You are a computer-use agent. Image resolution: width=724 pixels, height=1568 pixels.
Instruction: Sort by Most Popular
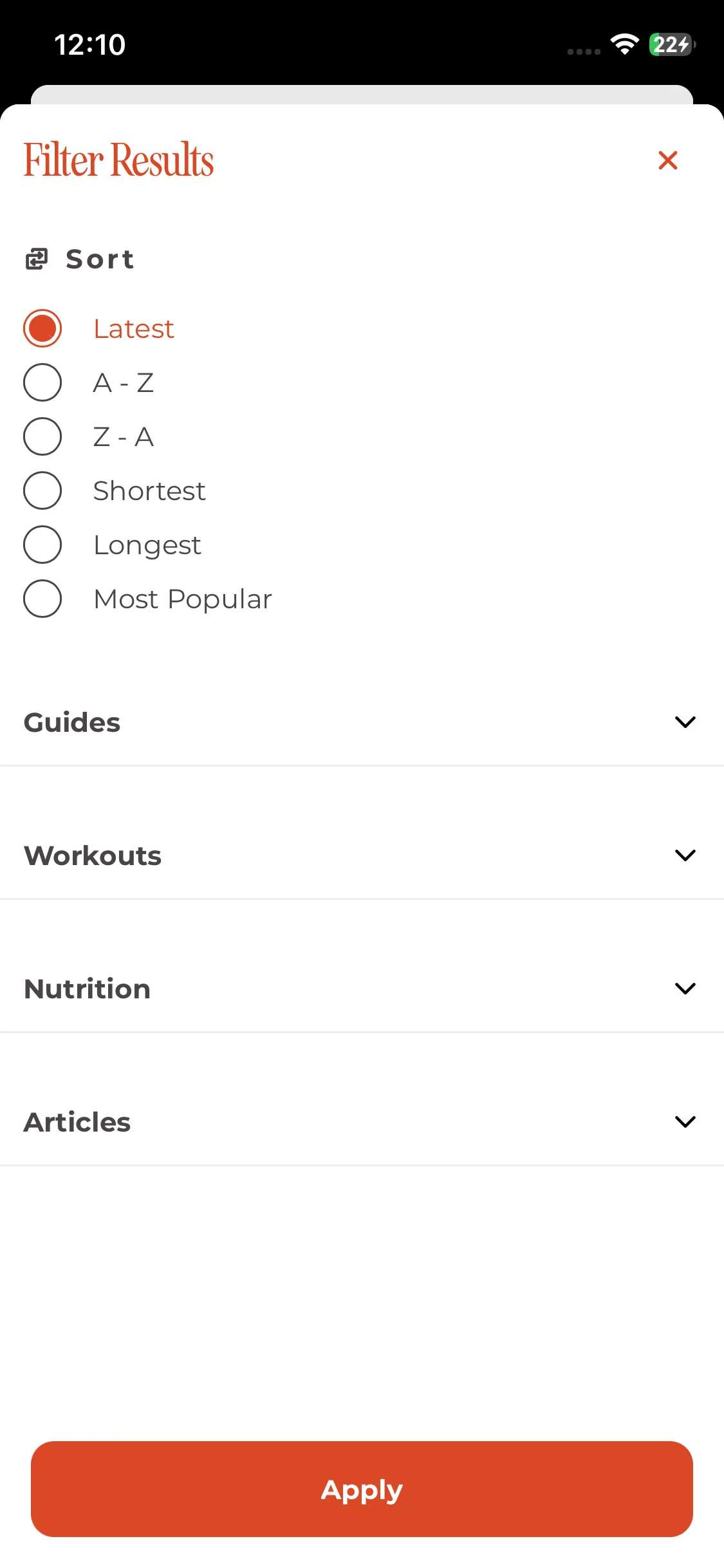point(42,599)
